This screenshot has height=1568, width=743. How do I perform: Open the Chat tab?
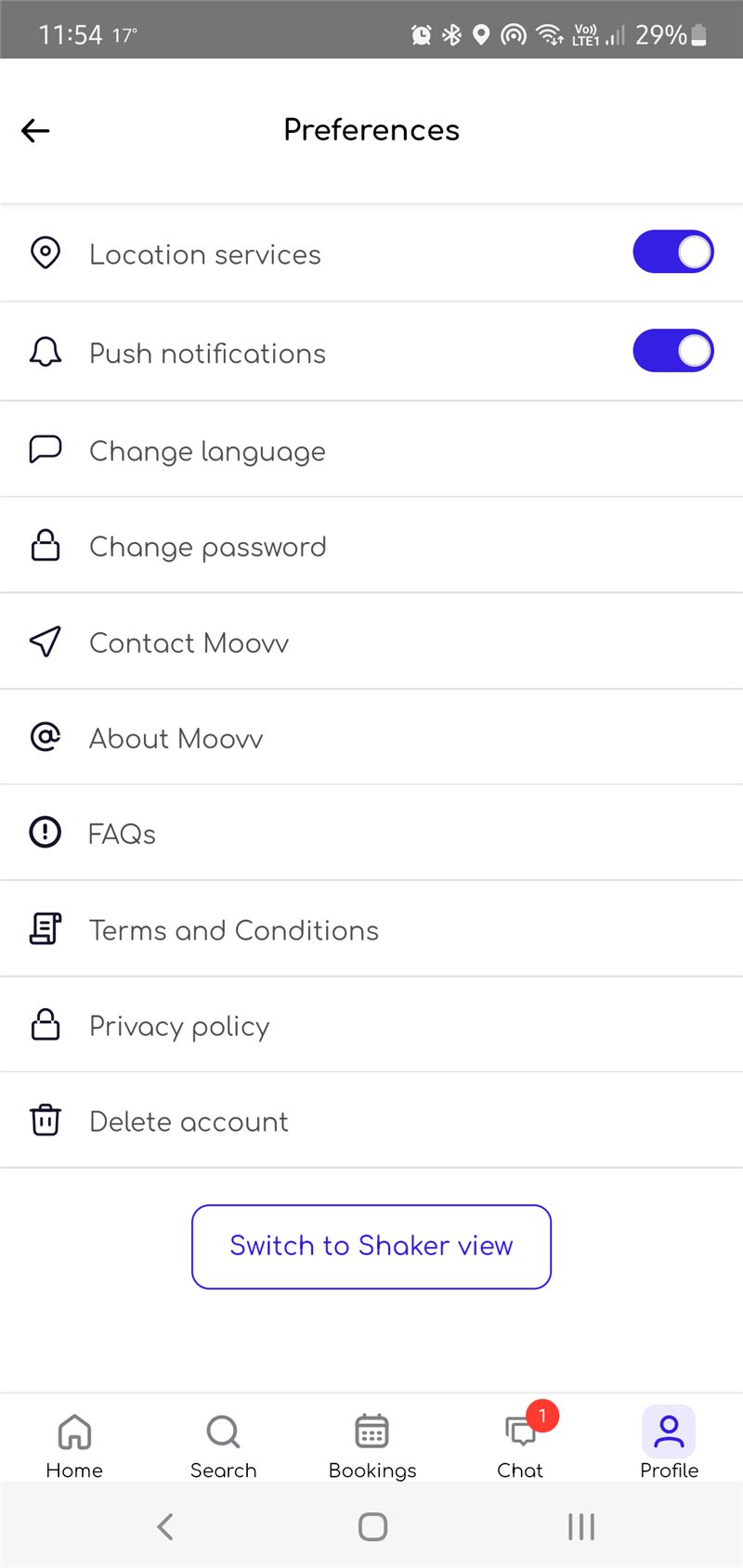tap(520, 1445)
